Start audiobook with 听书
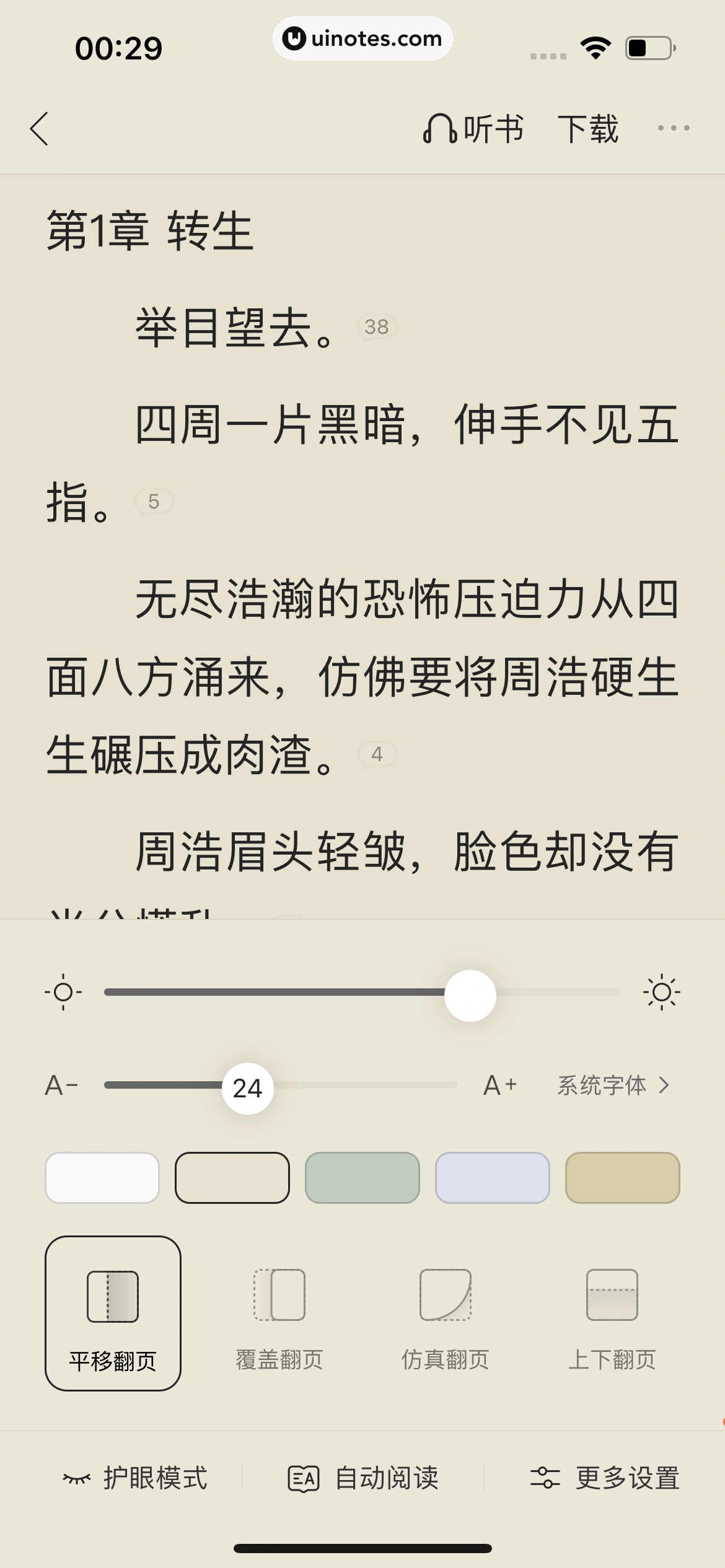This screenshot has height=1568, width=725. pyautogui.click(x=473, y=129)
